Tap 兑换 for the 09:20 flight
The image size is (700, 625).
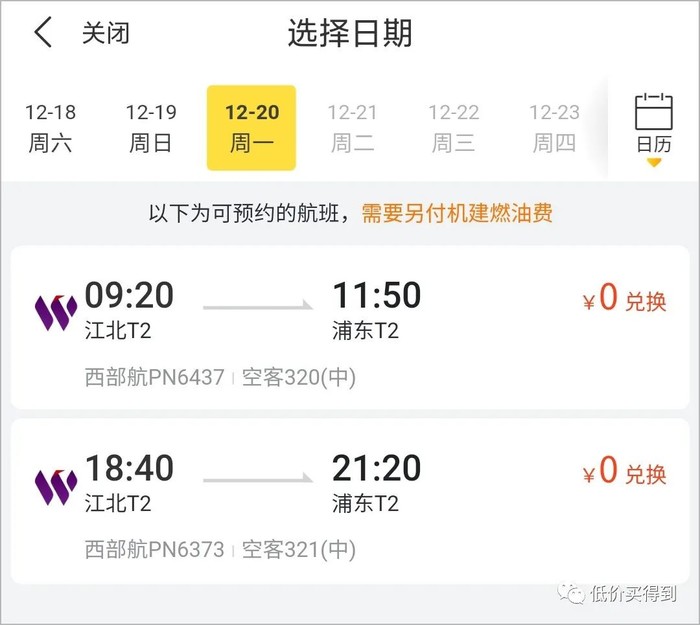625,300
